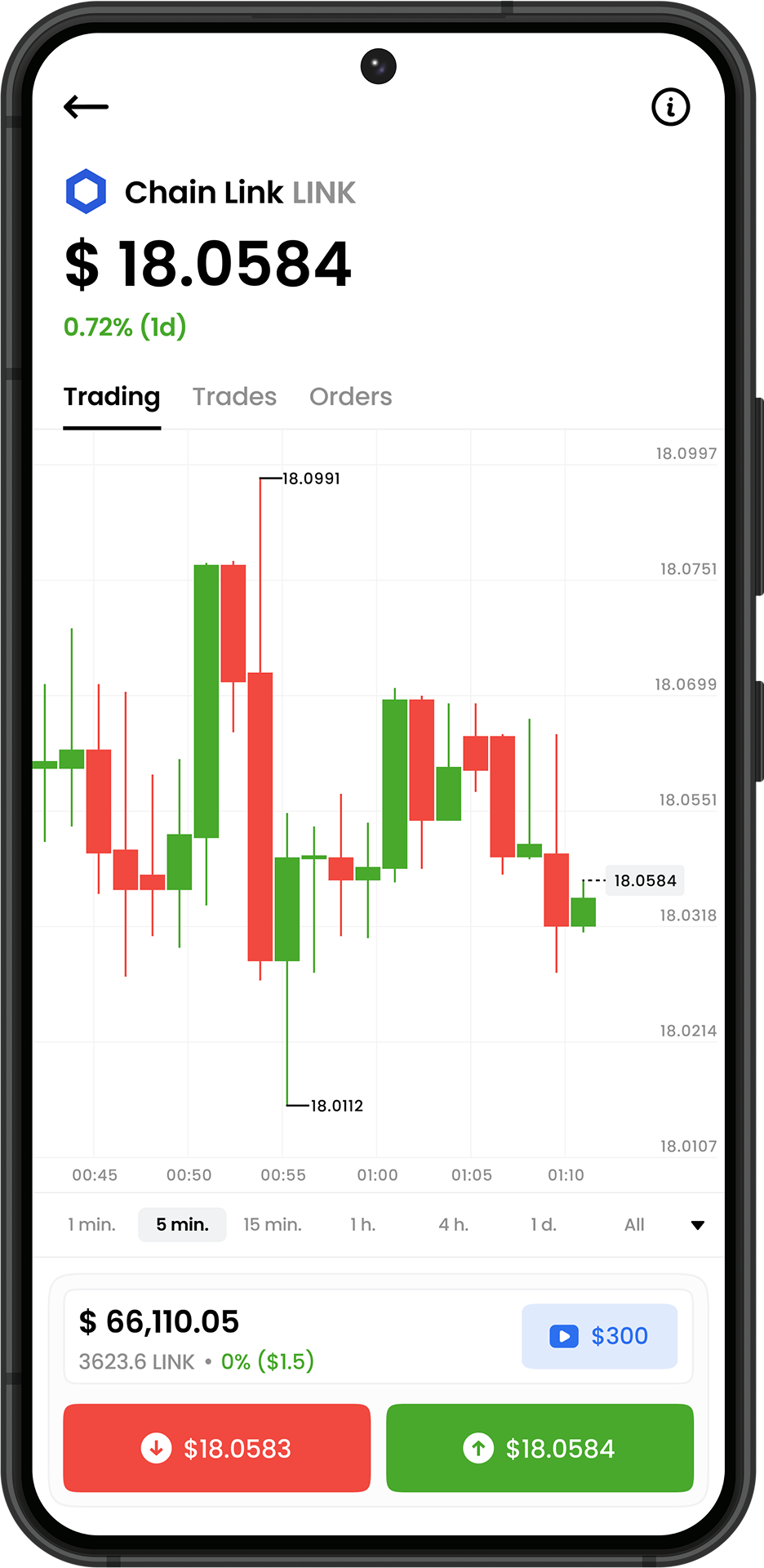Change chart interval to 1 h.
The width and height of the screenshot is (764, 1568).
[x=362, y=1224]
